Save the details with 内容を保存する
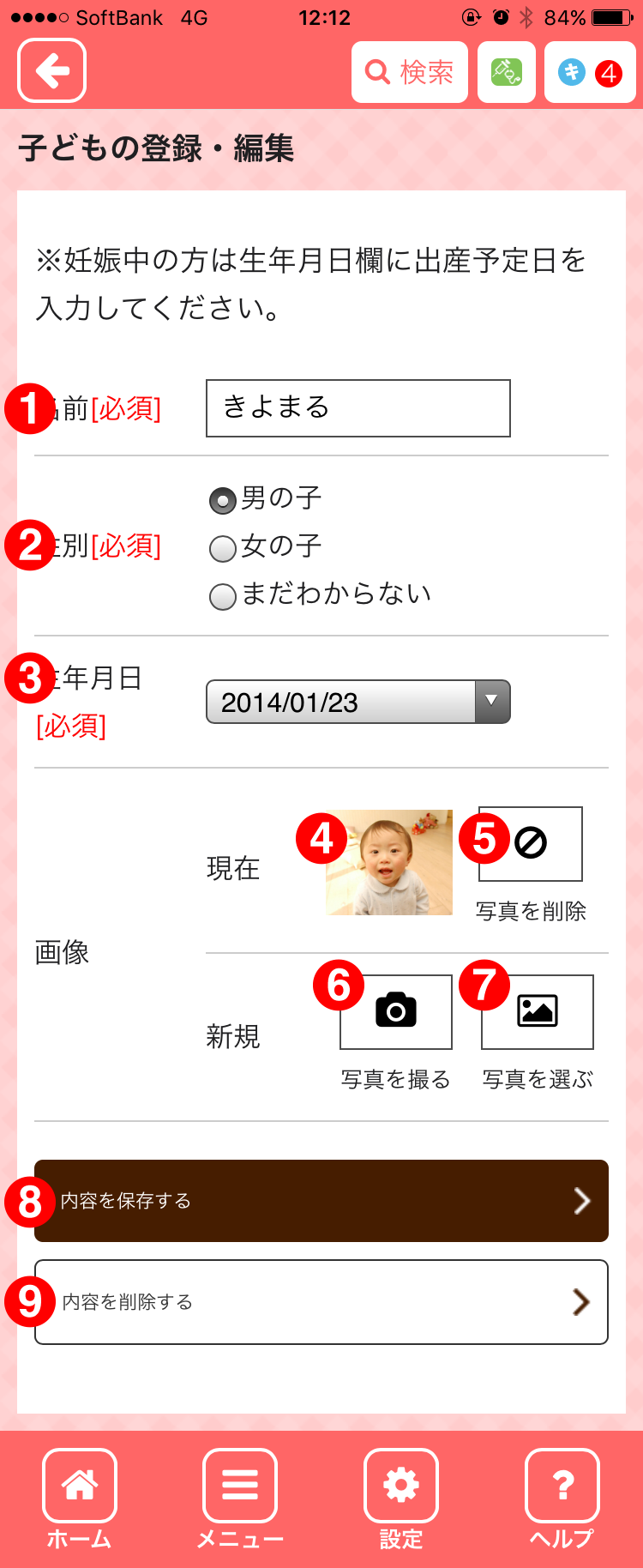Viewport: 643px width, 1568px height. click(x=321, y=1201)
